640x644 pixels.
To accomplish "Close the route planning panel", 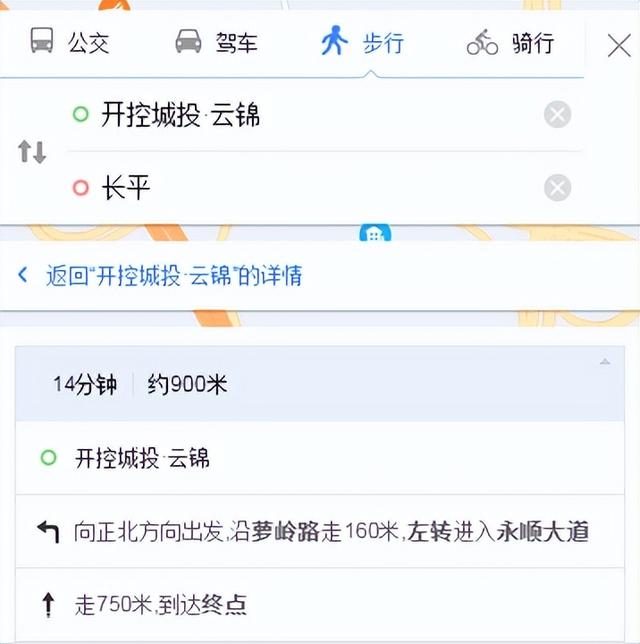I will 619,45.
